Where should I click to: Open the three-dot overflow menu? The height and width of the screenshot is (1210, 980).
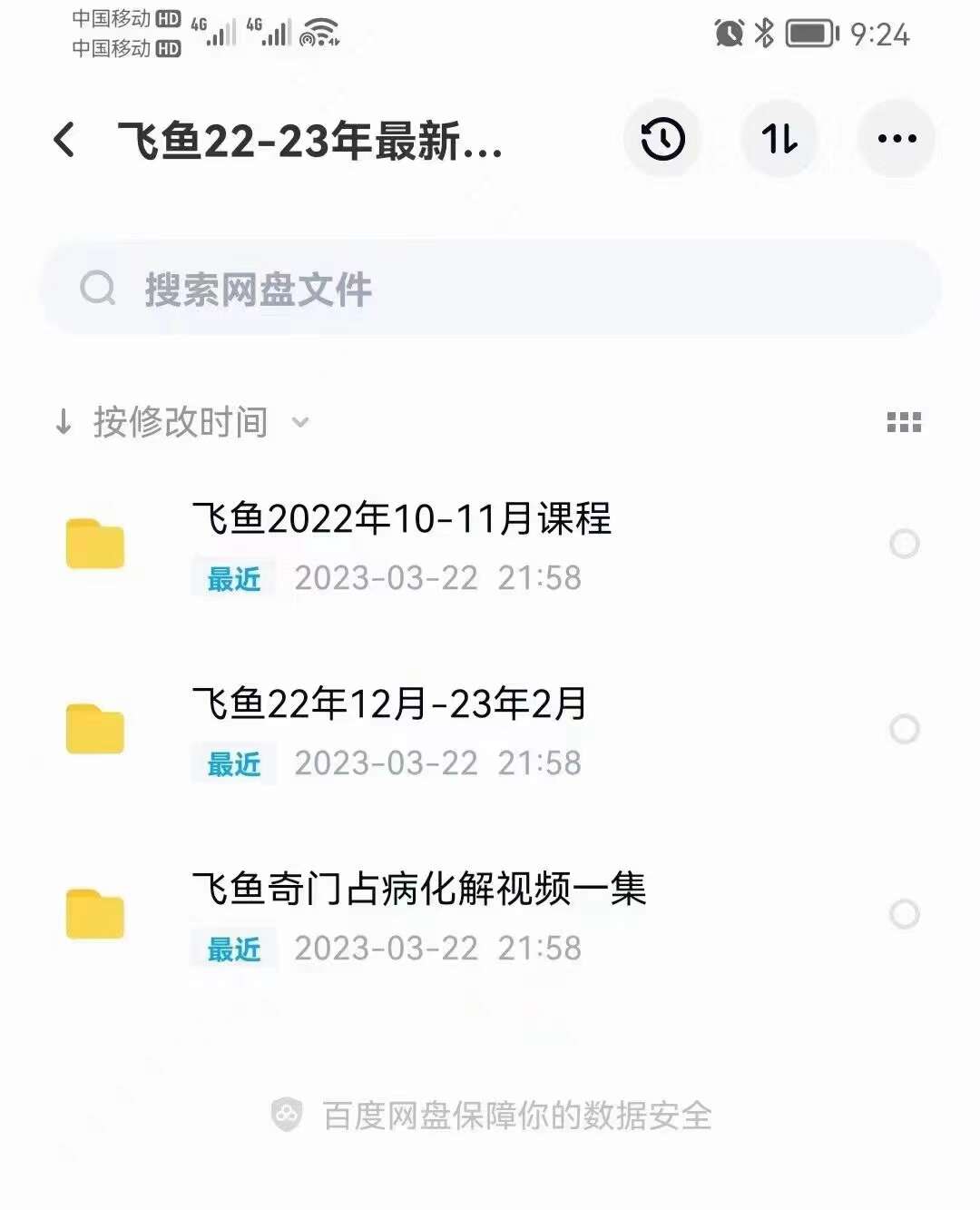pyautogui.click(x=897, y=140)
